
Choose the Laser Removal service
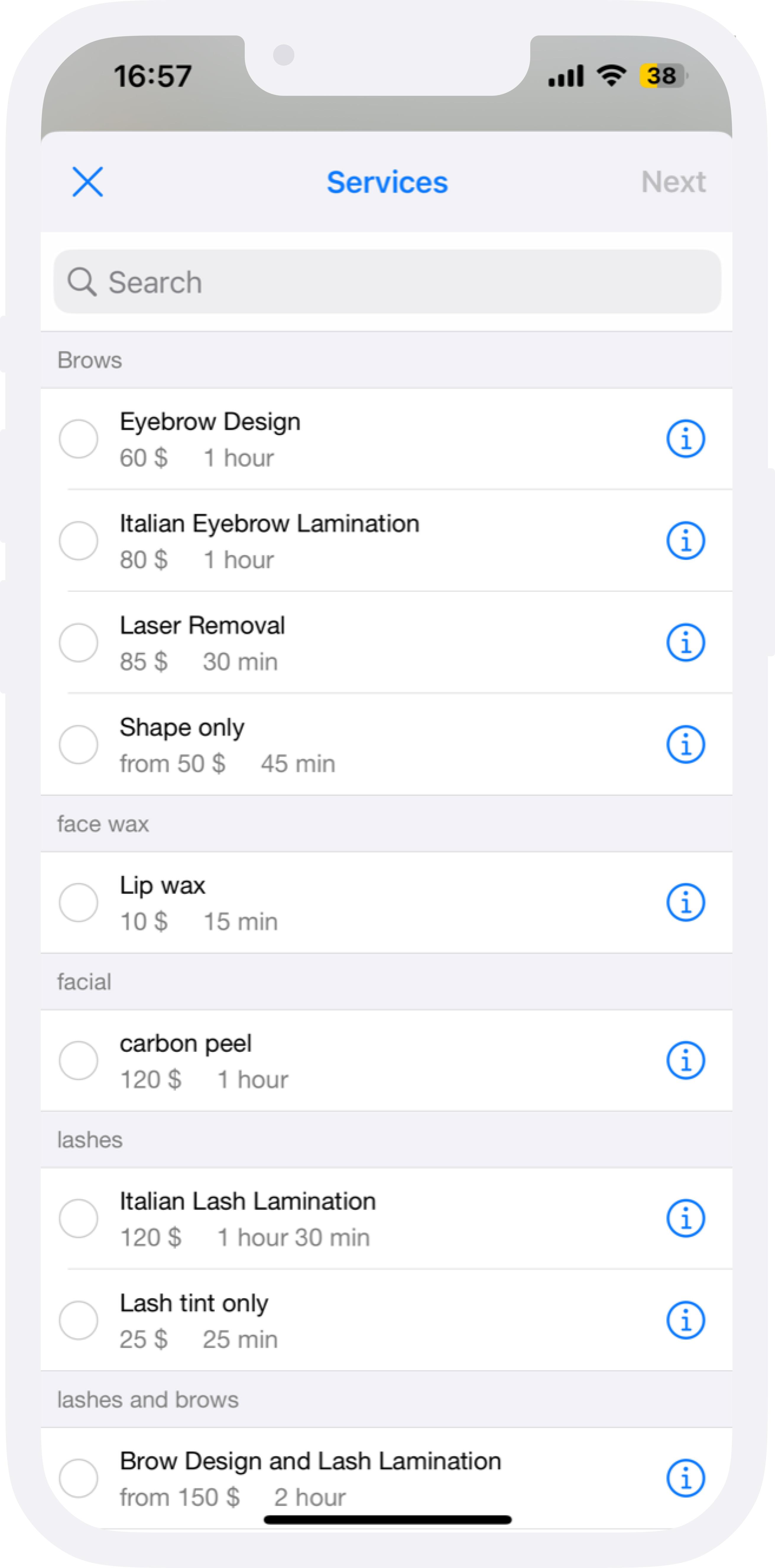pos(79,642)
